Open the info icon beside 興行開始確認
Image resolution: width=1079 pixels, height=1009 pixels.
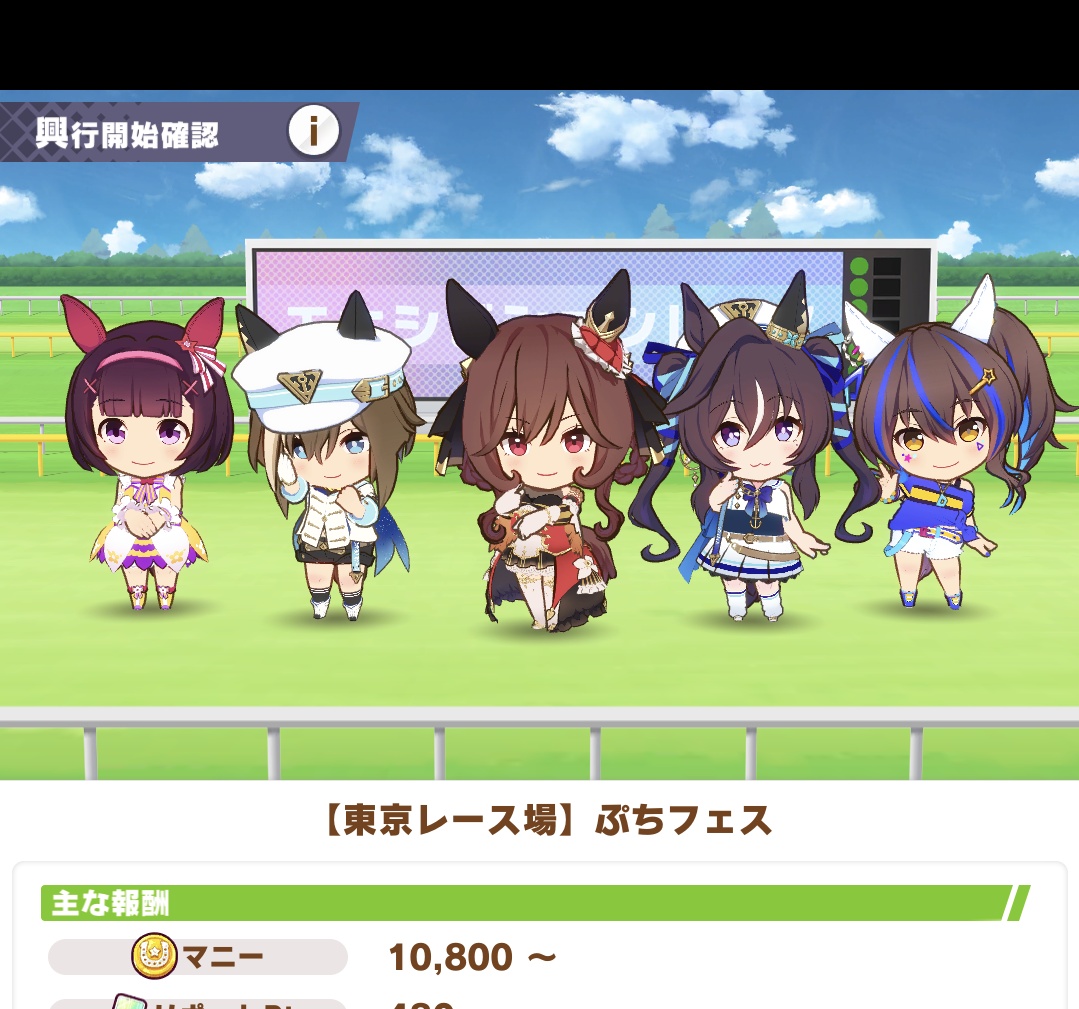pos(313,131)
